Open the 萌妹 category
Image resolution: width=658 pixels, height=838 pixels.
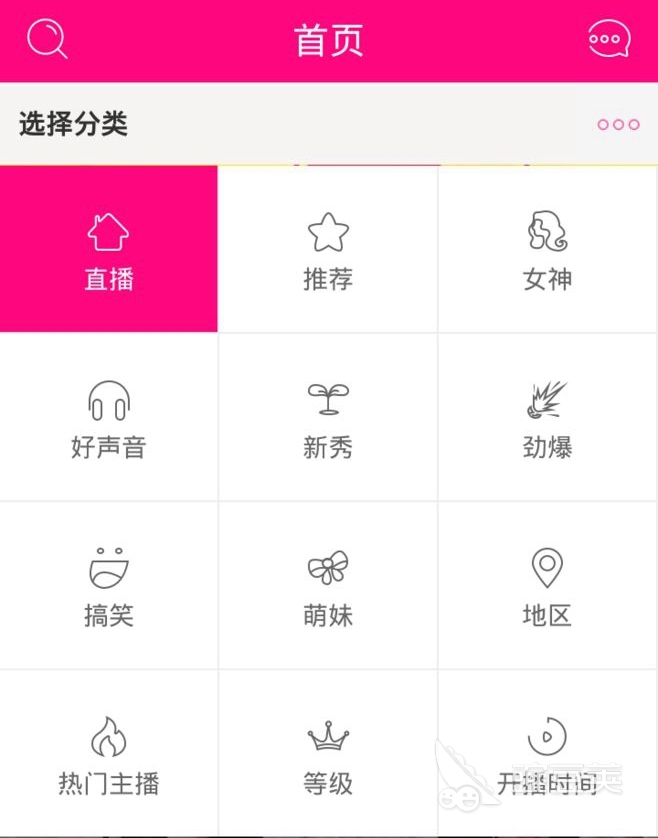click(328, 586)
